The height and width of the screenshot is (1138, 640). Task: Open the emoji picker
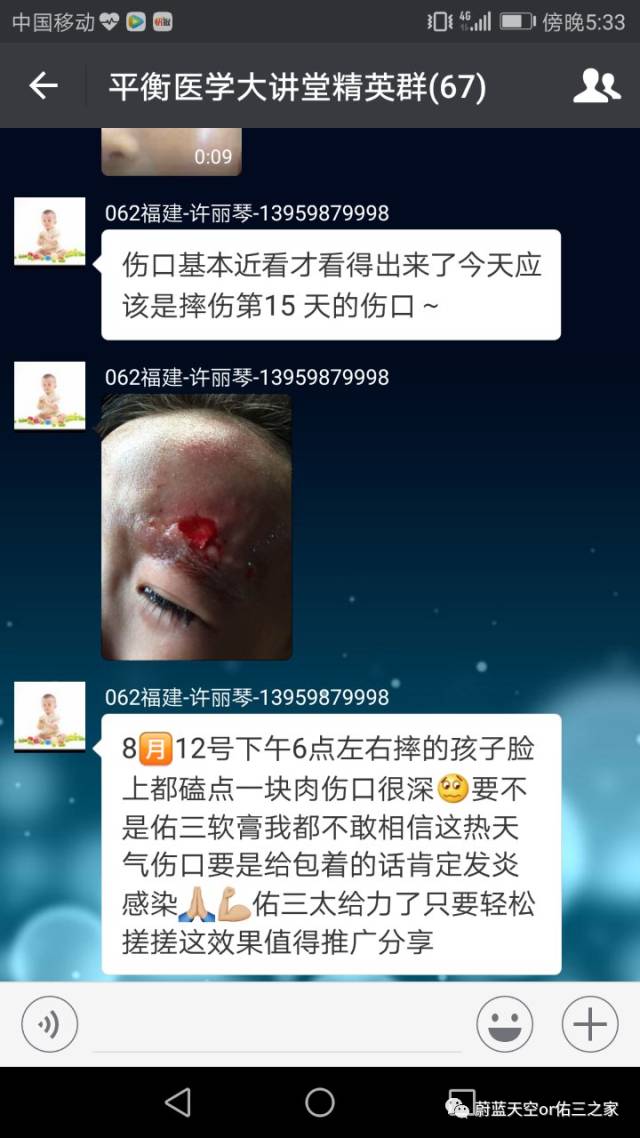504,1024
